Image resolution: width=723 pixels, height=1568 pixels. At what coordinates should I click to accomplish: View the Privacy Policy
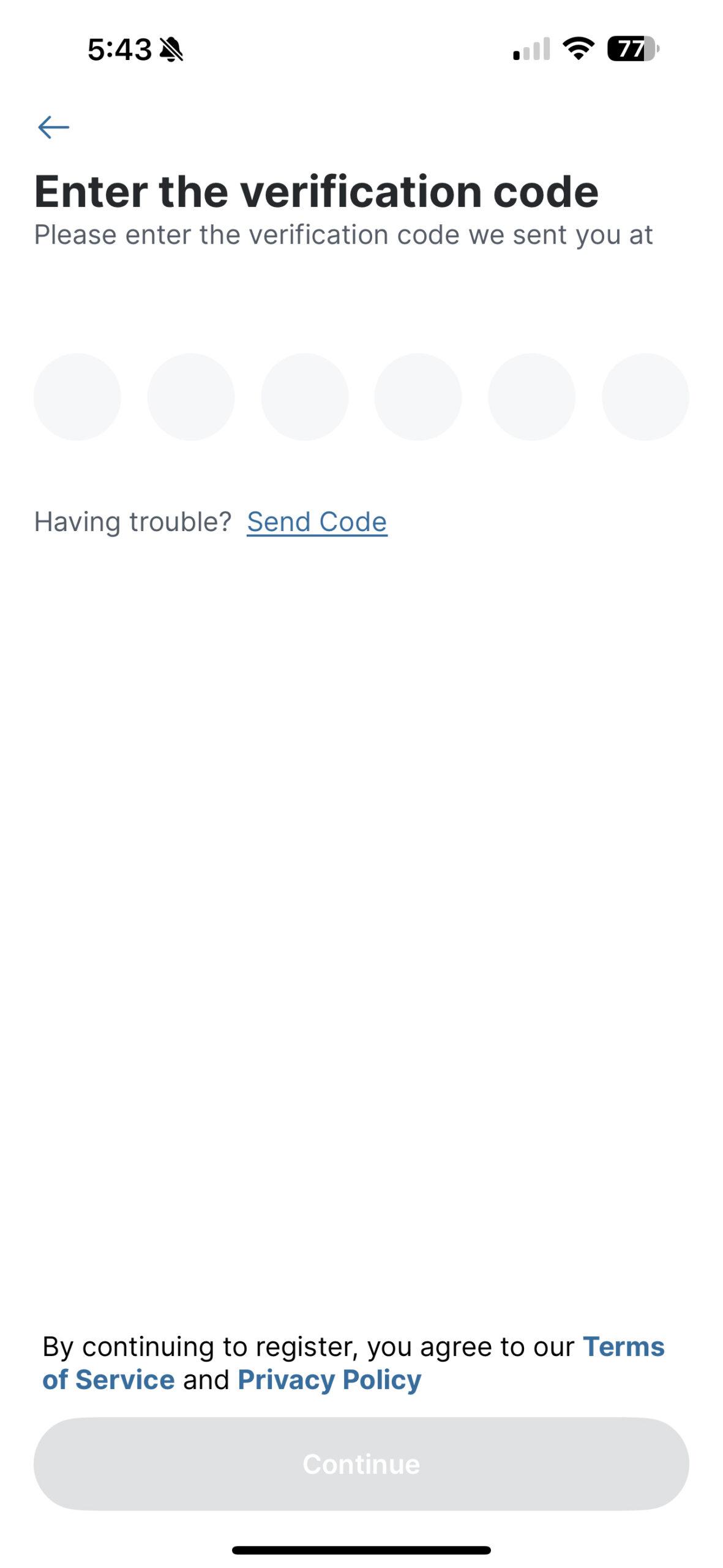click(x=329, y=1380)
